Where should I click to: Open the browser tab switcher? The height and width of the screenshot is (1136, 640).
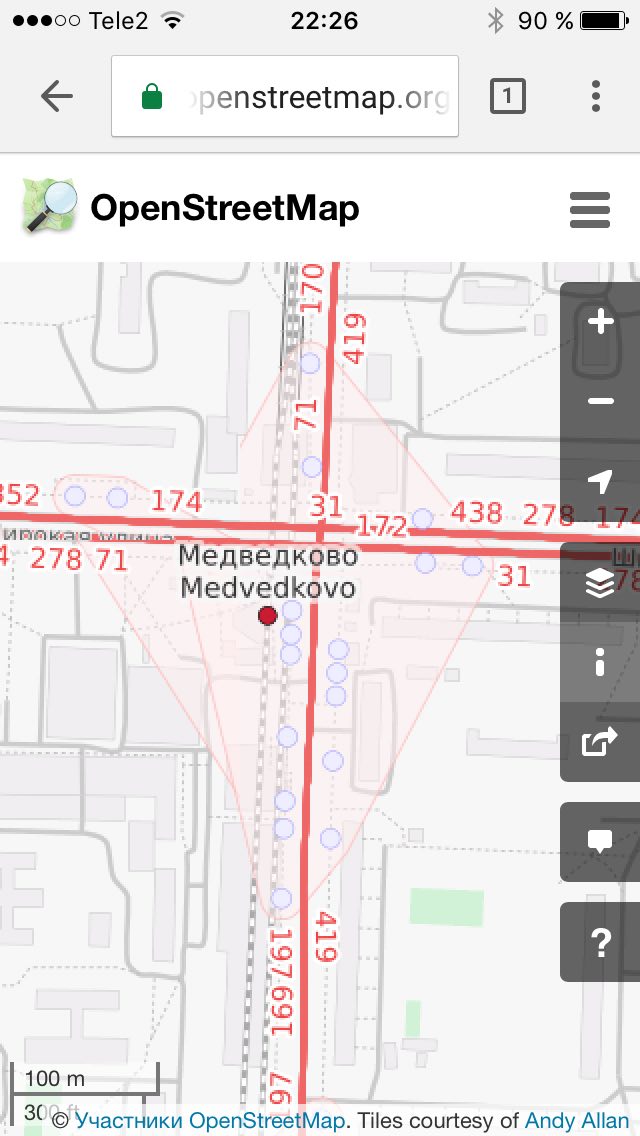[x=507, y=96]
